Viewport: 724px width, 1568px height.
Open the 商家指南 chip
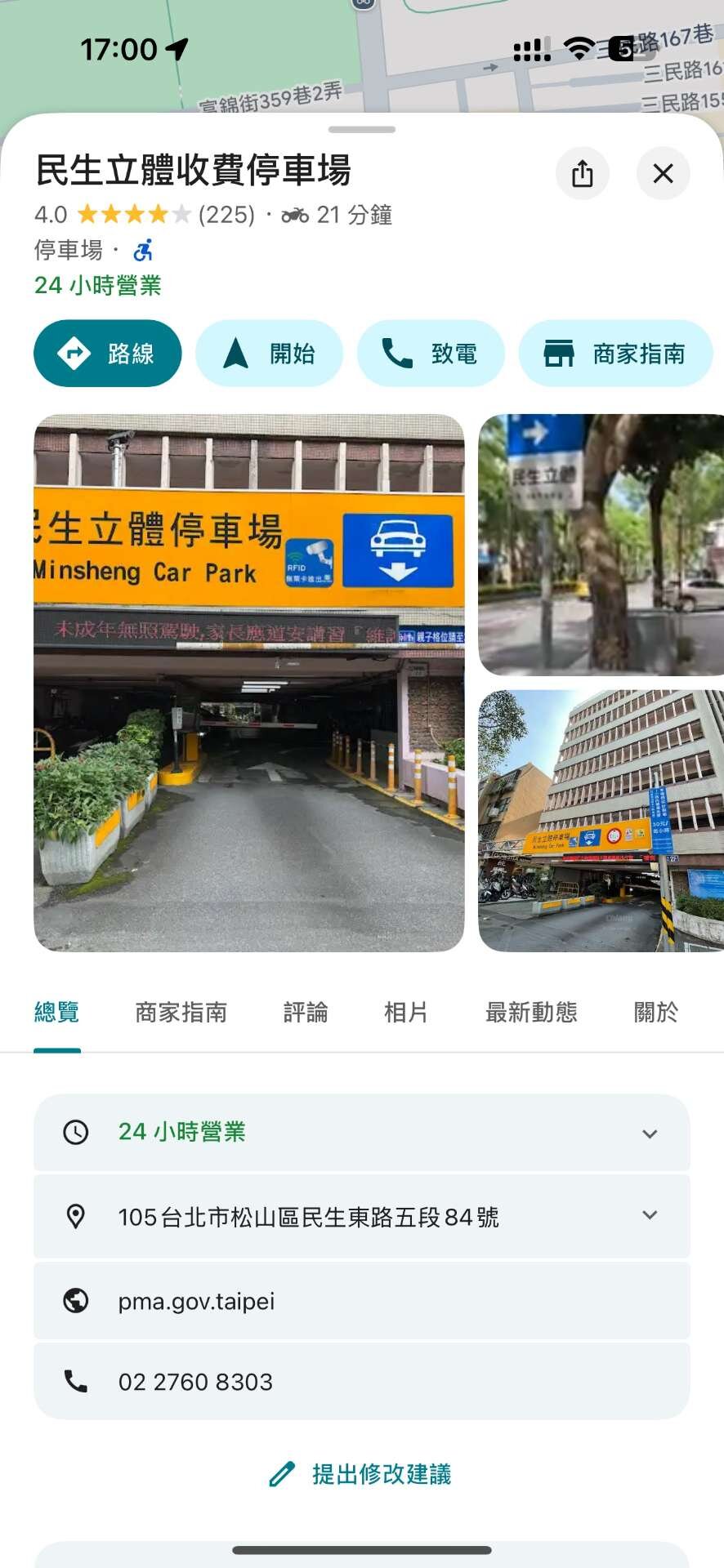coord(615,354)
